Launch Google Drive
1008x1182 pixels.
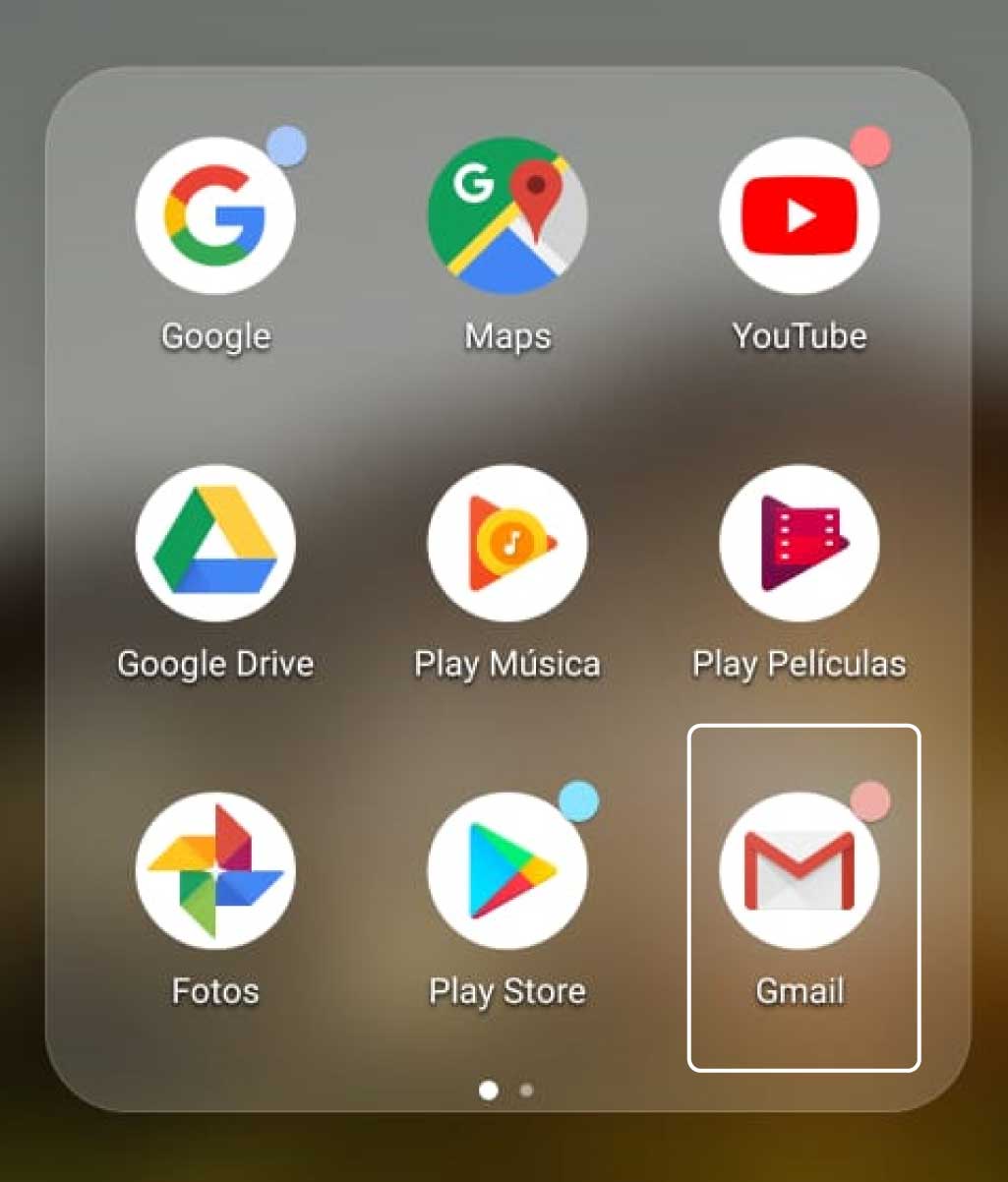coord(214,542)
